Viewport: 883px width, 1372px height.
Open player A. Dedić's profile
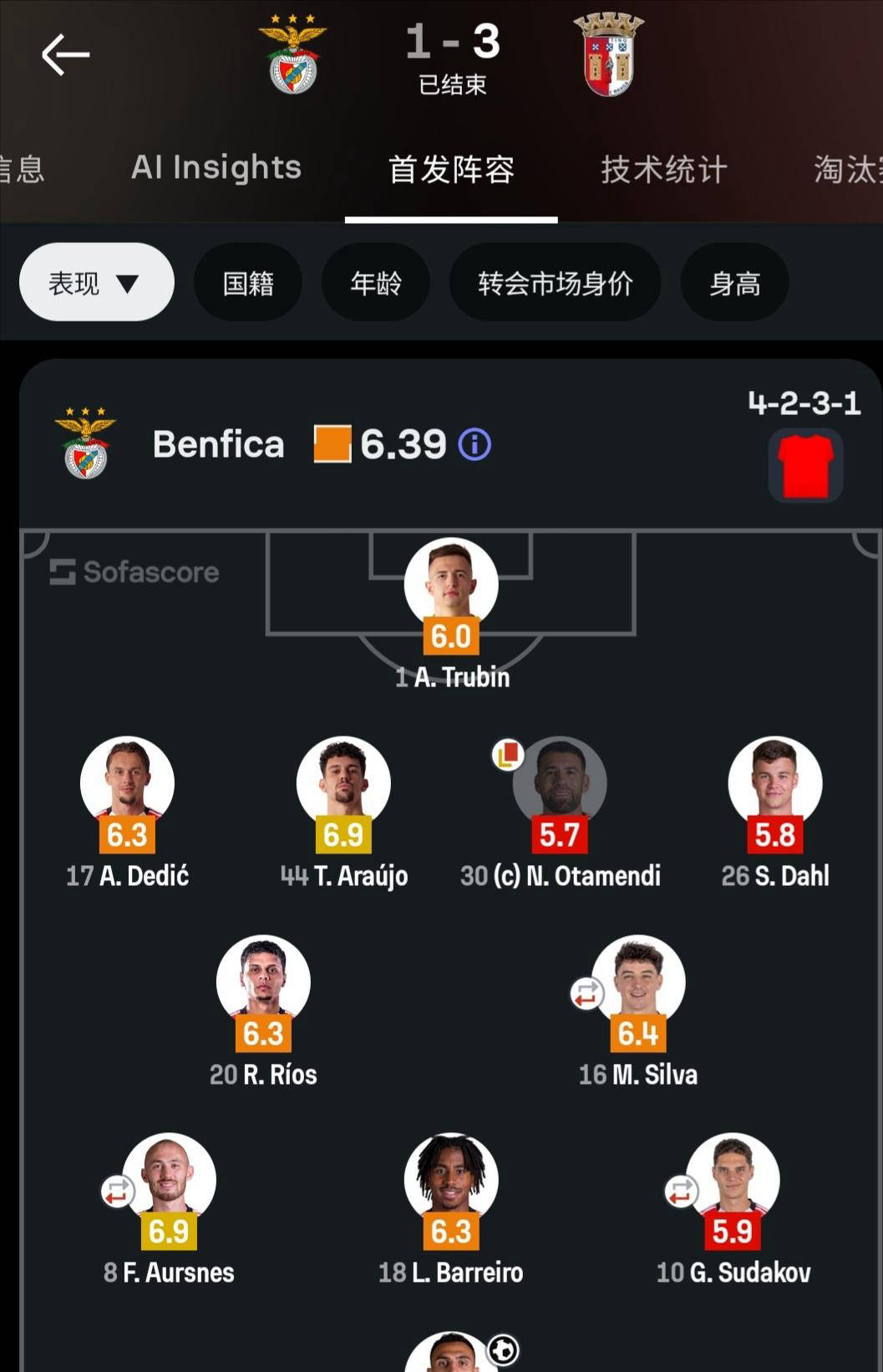pyautogui.click(x=127, y=783)
